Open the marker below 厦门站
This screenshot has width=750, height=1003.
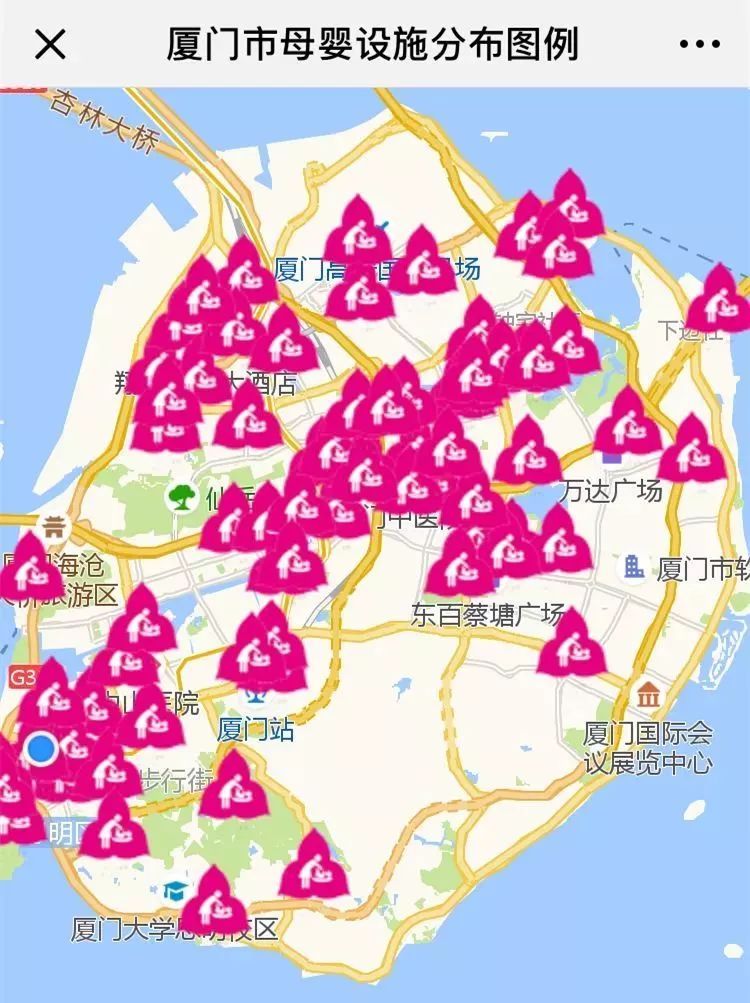[235, 787]
